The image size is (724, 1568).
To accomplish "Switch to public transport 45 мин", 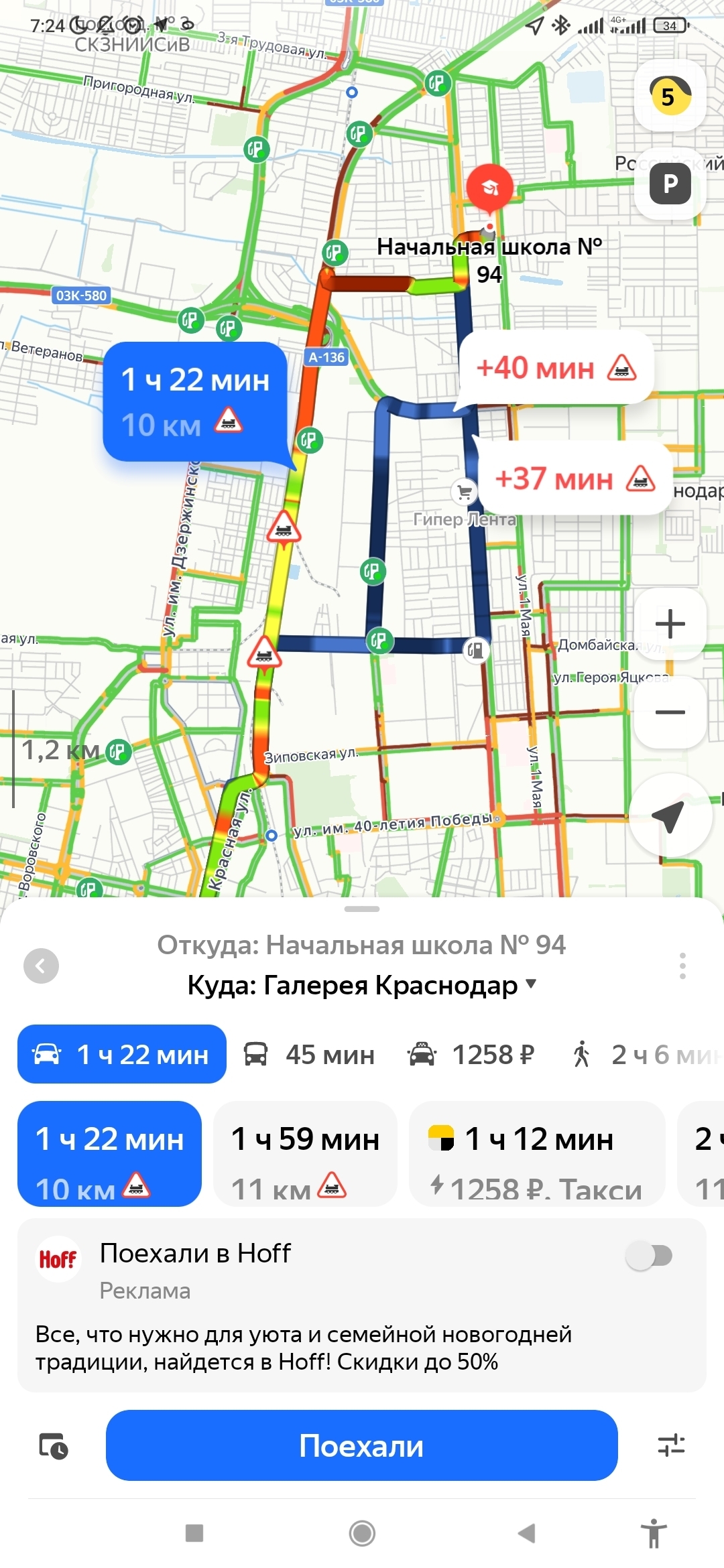I will point(310,1054).
